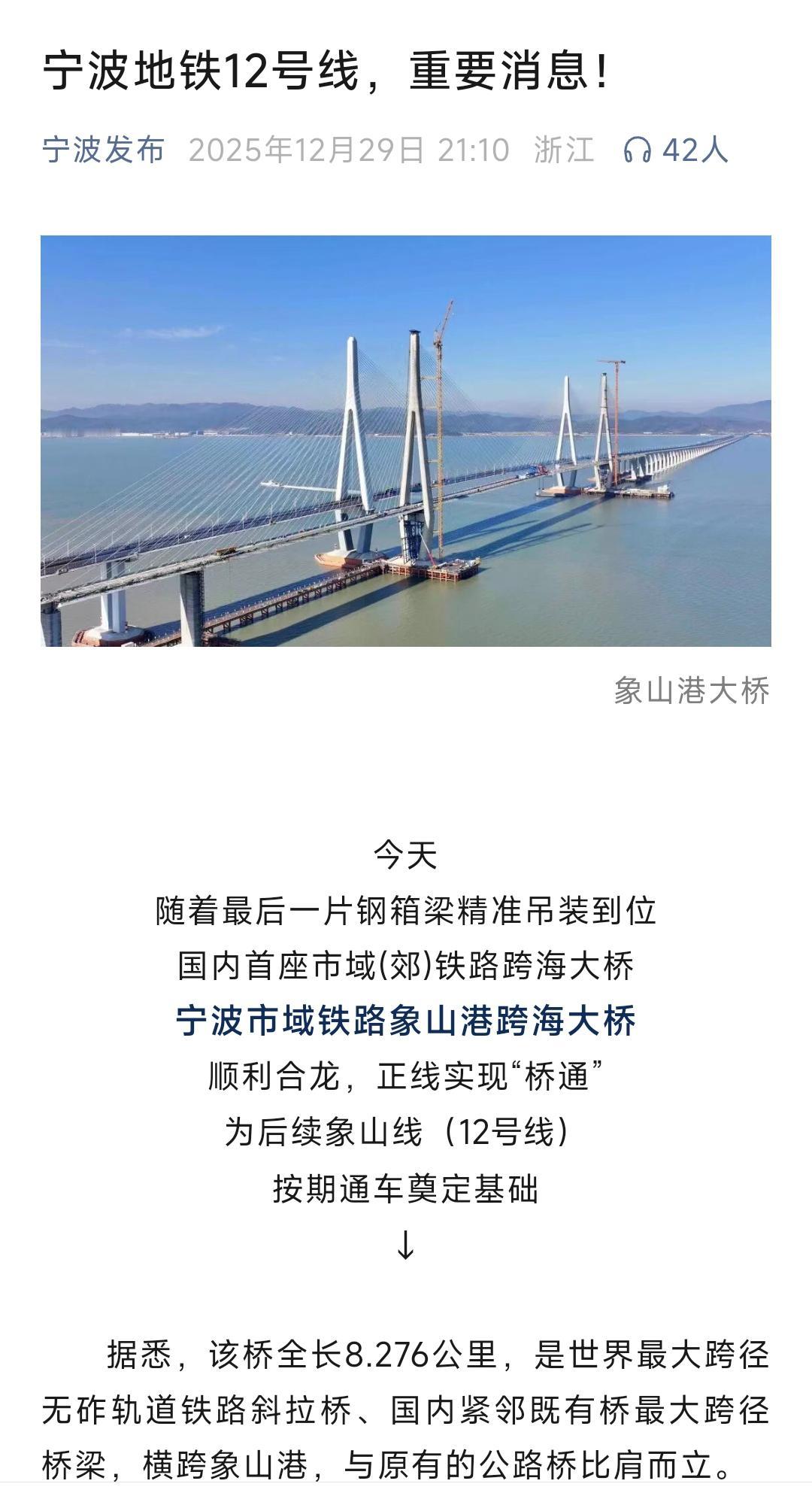Open the bridge photo of 象山港大桥

[406, 440]
